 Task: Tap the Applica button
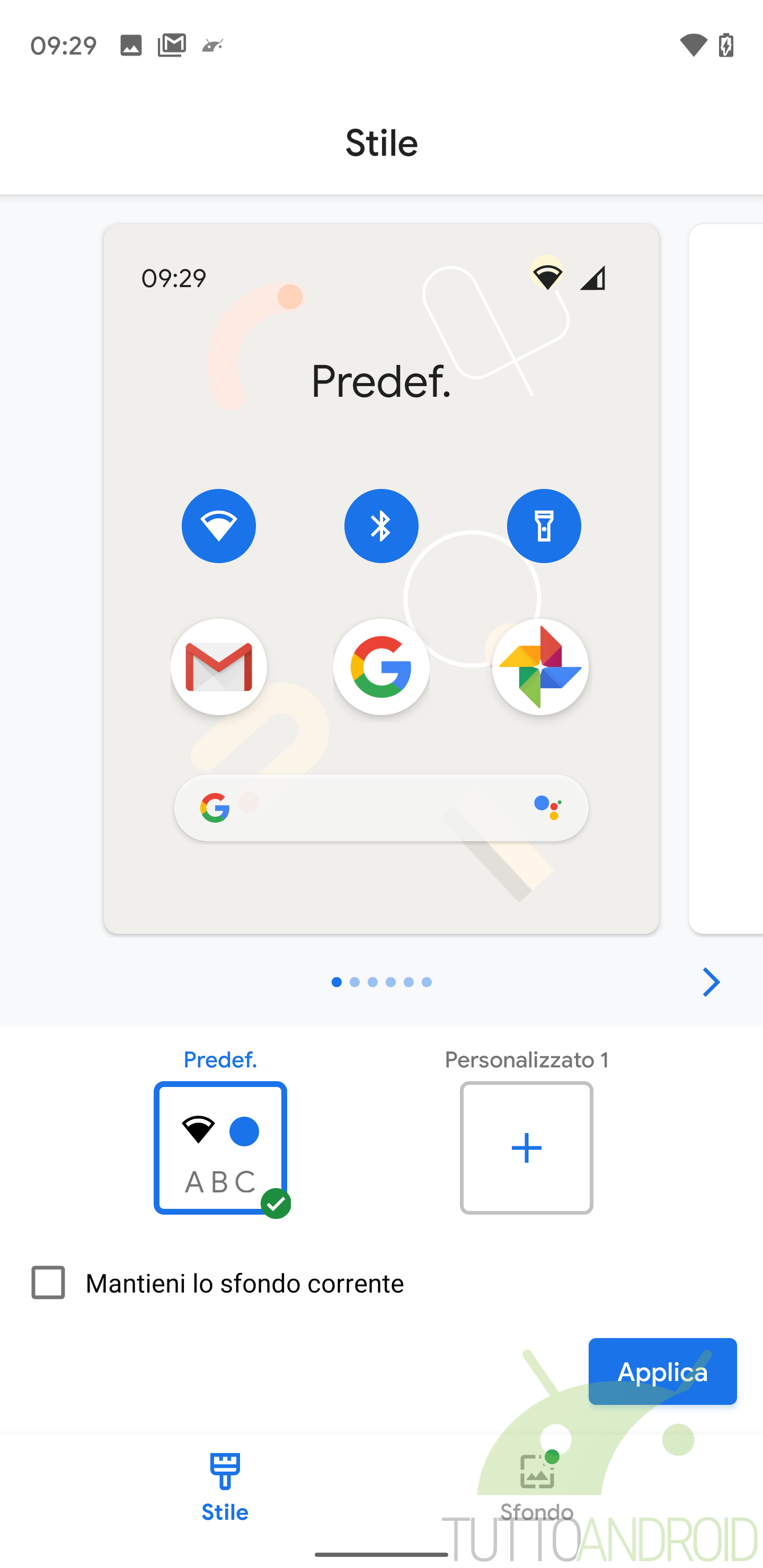pos(662,1371)
